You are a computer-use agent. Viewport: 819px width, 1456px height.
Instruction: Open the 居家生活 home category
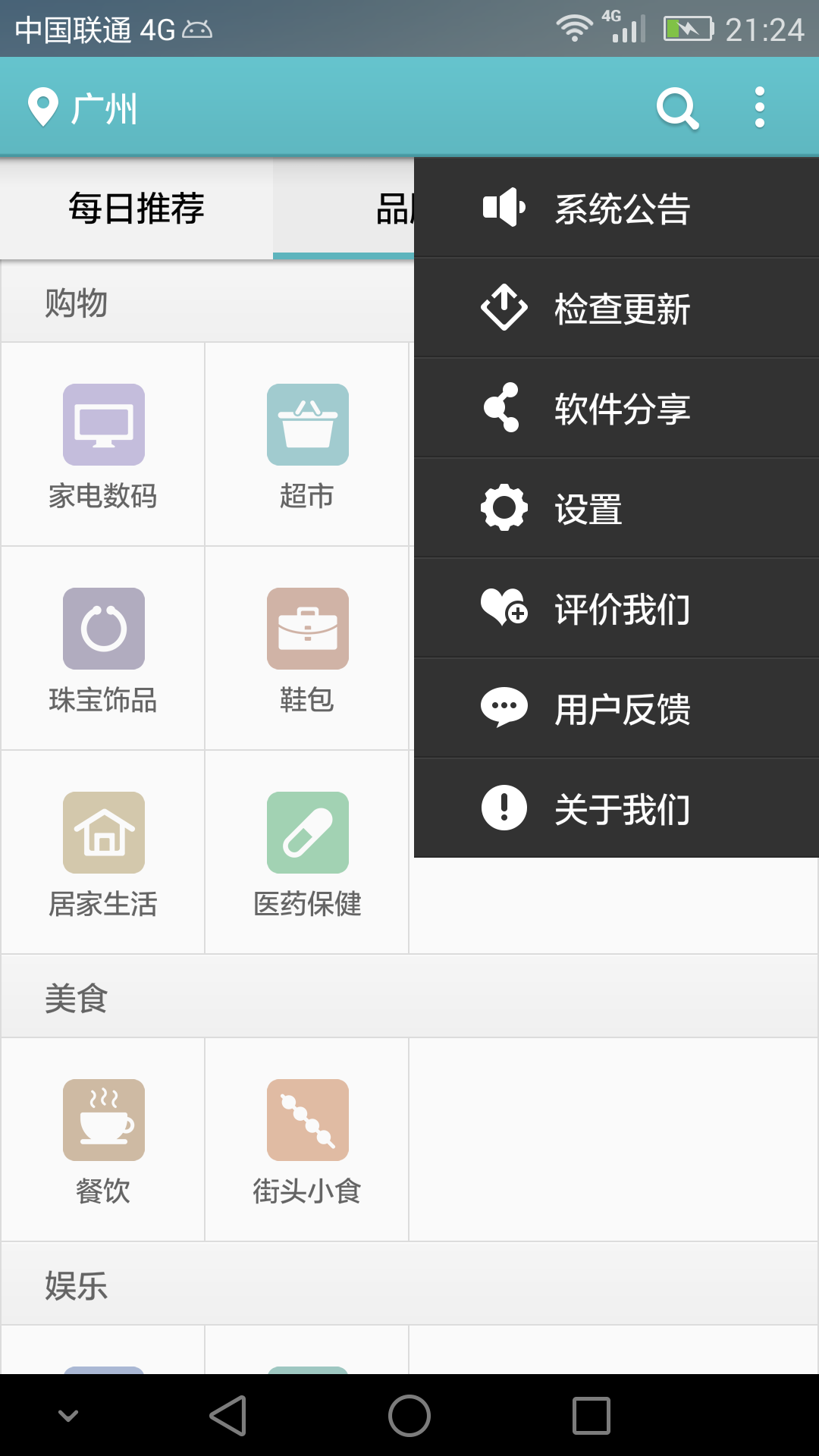click(103, 830)
